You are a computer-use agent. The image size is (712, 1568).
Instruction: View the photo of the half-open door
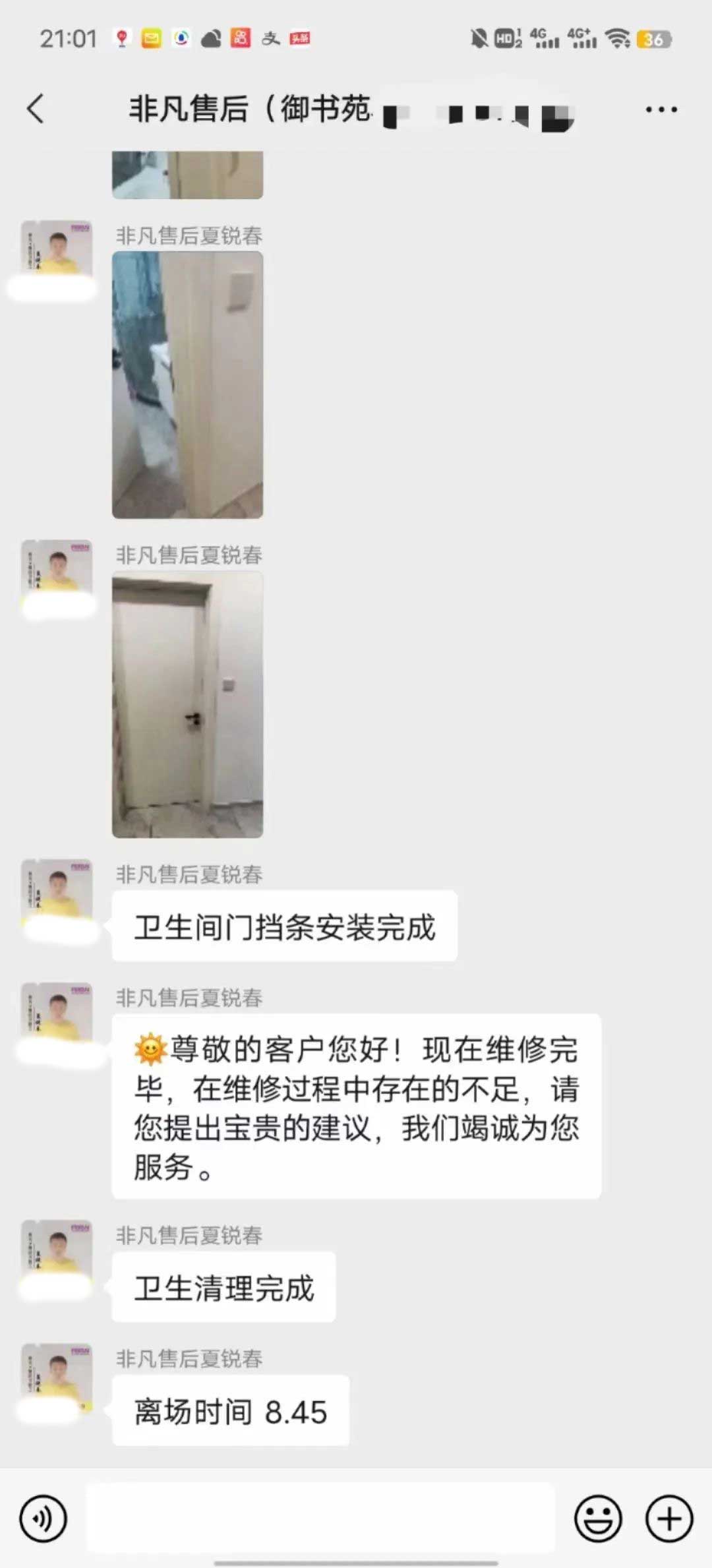tap(187, 384)
